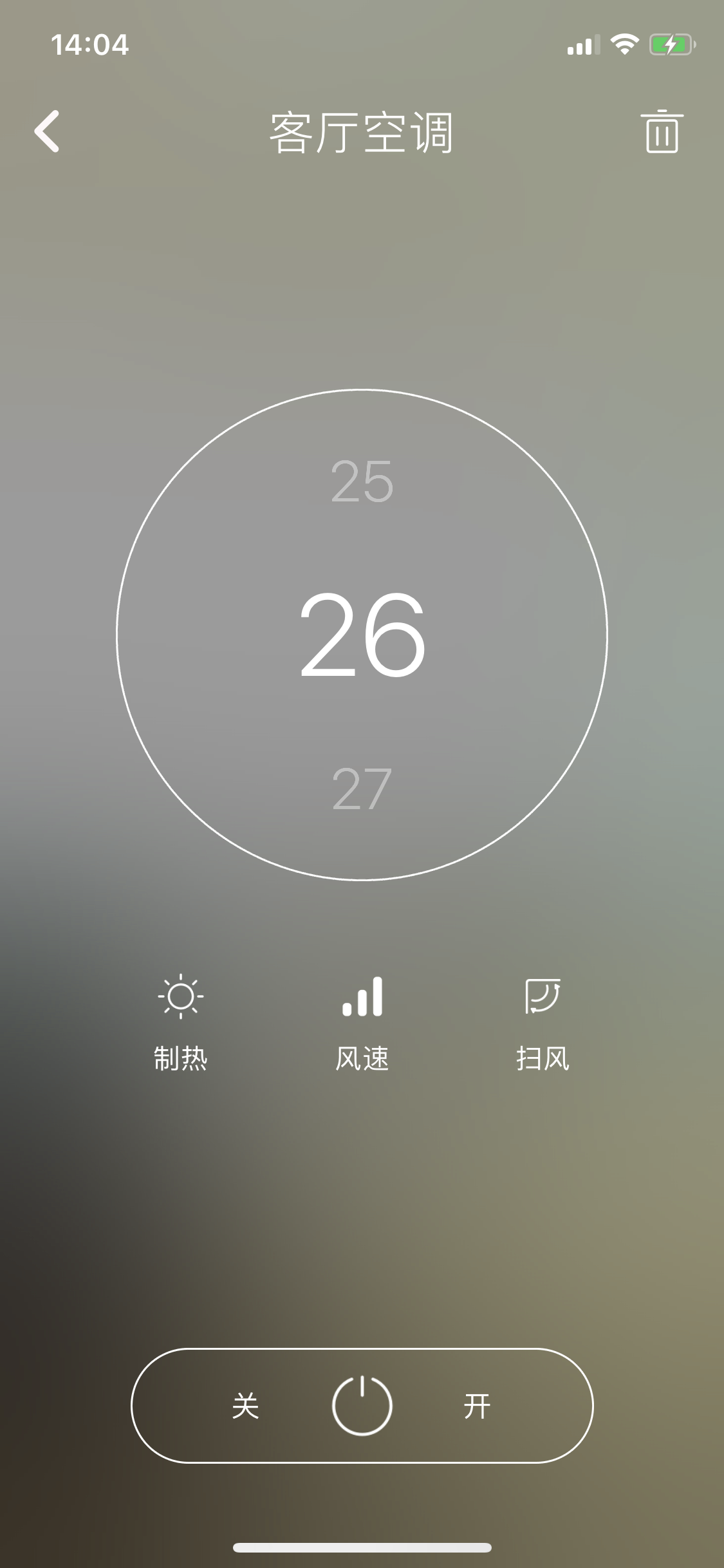Screen dimensions: 724x1568
Task: Turn the air conditioner on with 开
Action: pos(477,1406)
